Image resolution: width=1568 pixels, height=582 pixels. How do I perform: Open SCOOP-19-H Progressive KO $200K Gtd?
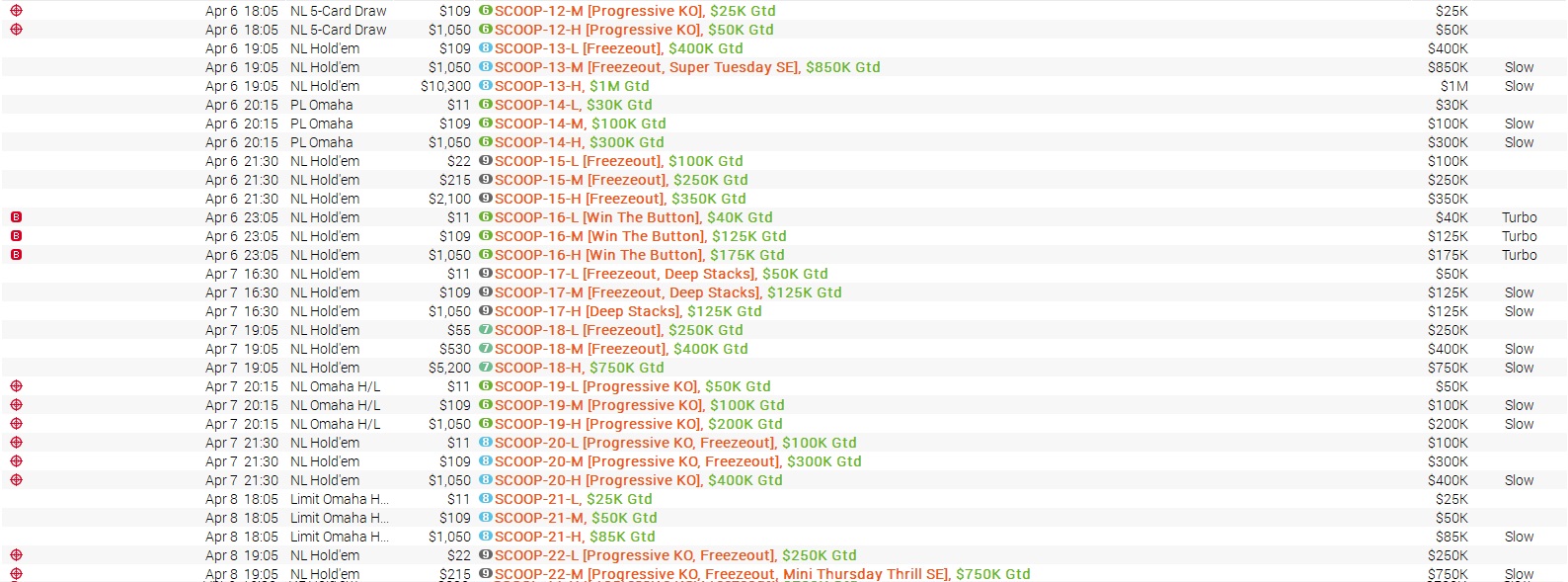[x=638, y=424]
